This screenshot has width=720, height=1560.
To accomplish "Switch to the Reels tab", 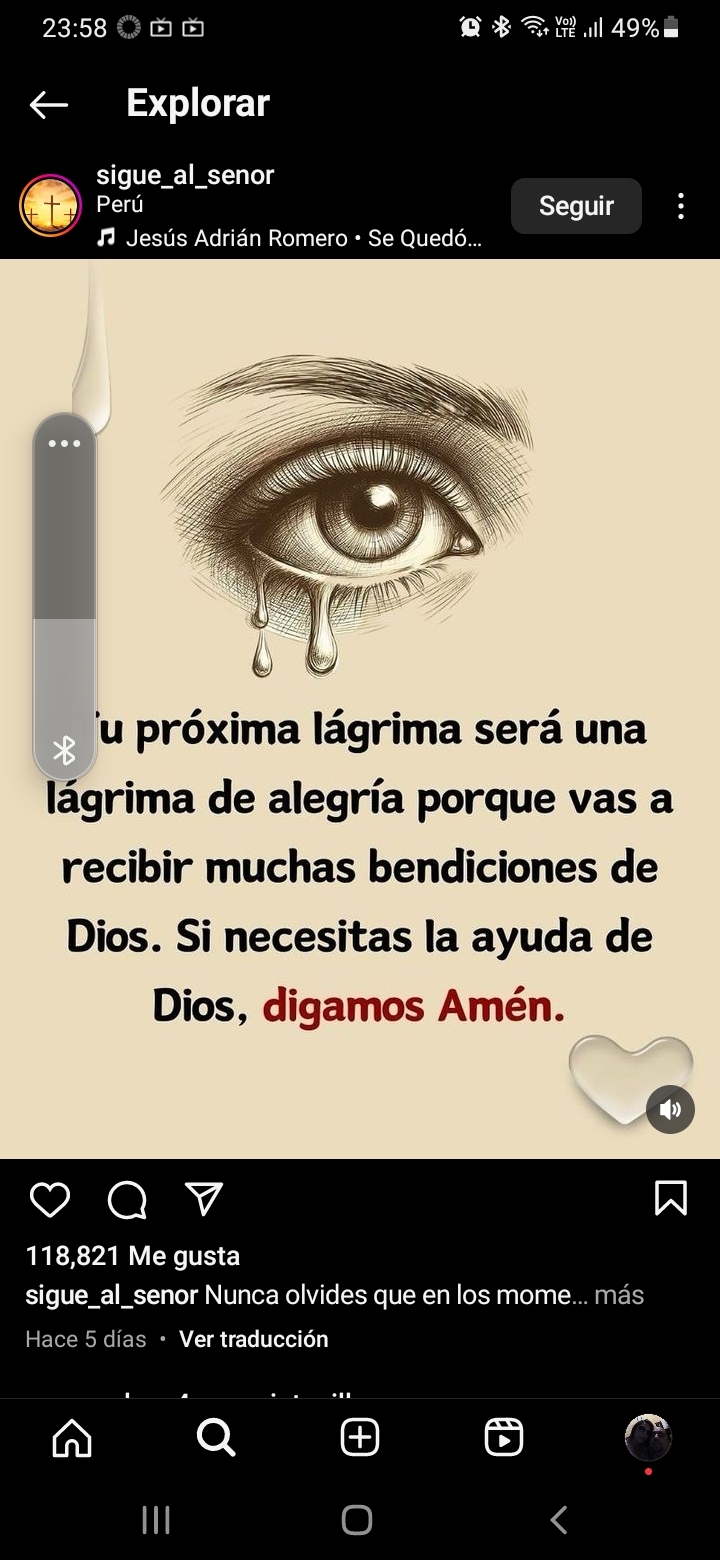I will 504,1438.
